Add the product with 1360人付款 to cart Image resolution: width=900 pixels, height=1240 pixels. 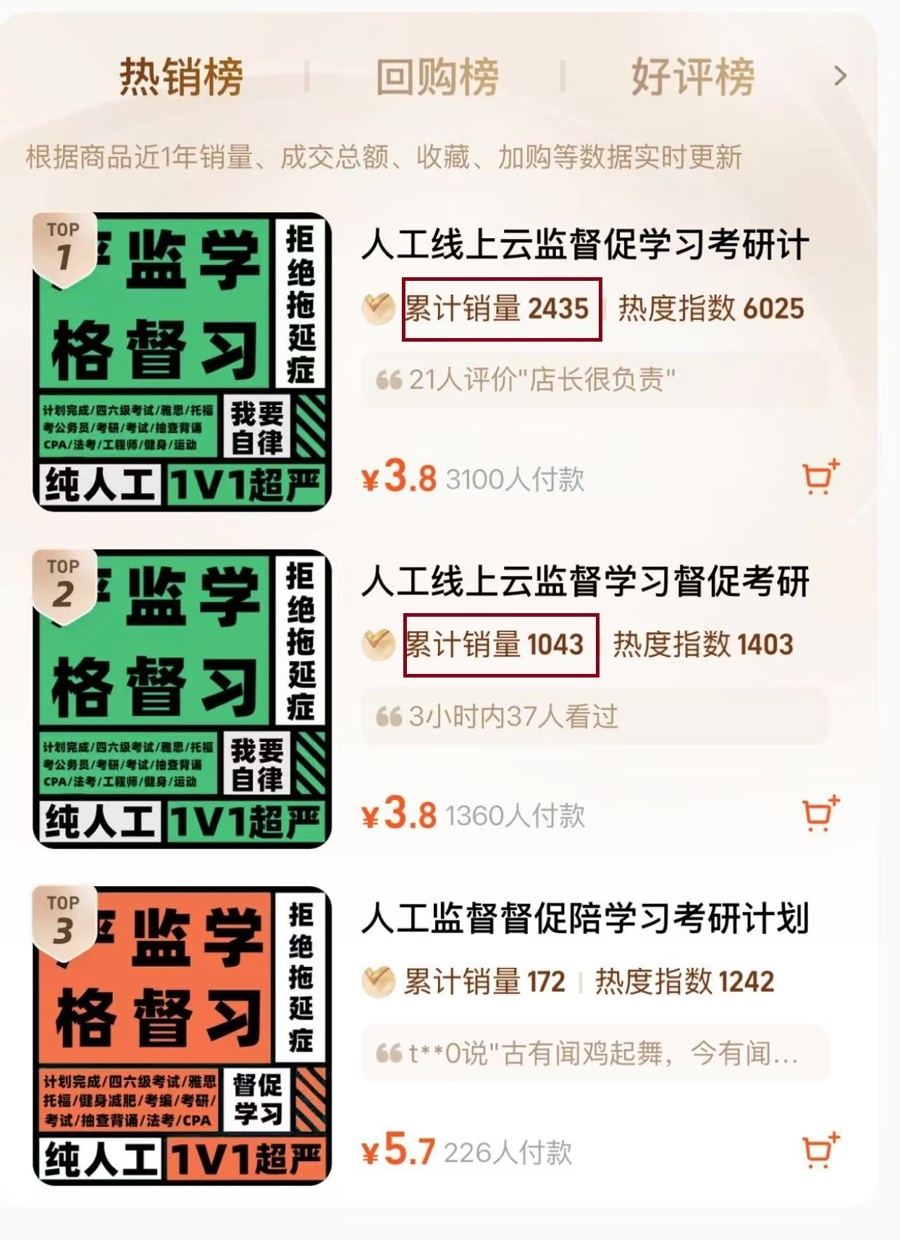pyautogui.click(x=821, y=815)
